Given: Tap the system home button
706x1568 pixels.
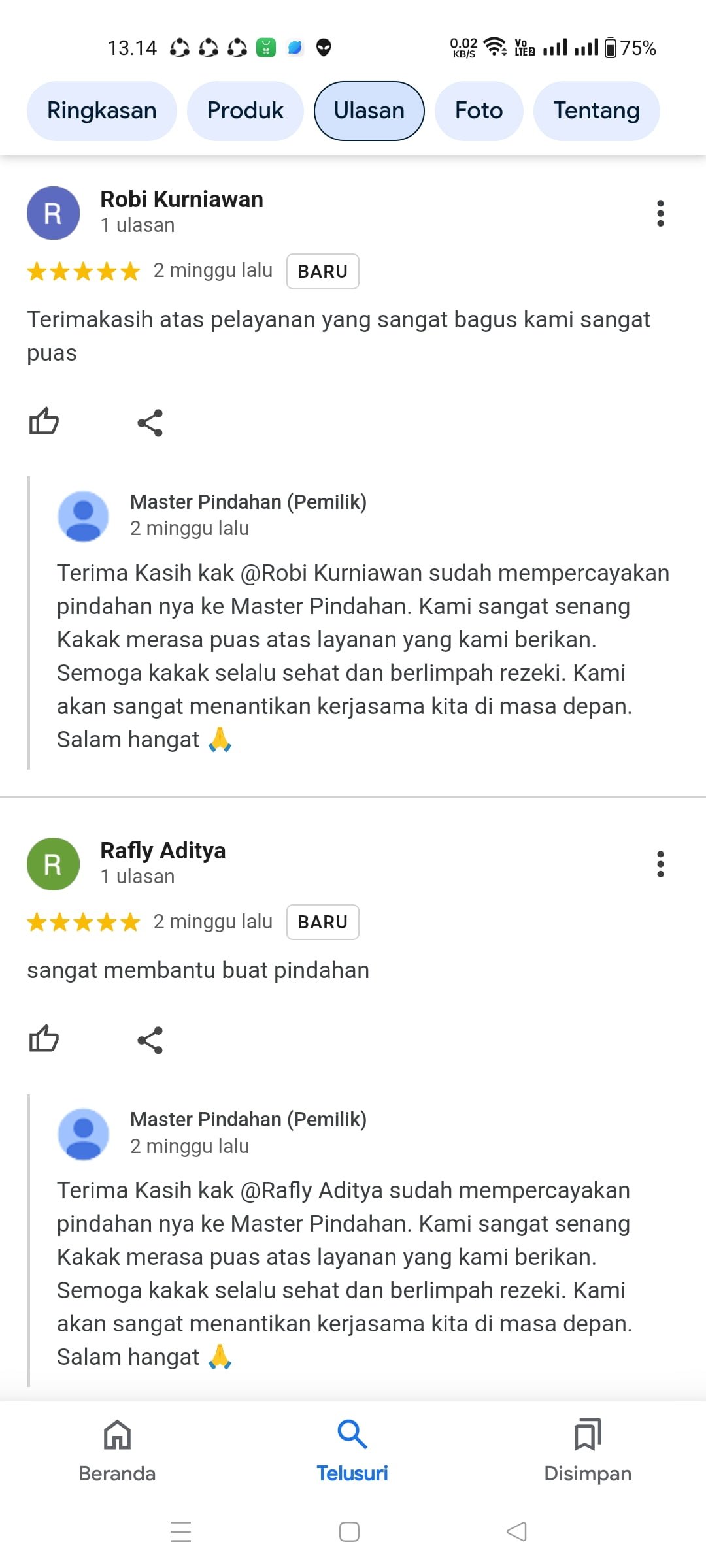Looking at the screenshot, I should [x=349, y=1531].
